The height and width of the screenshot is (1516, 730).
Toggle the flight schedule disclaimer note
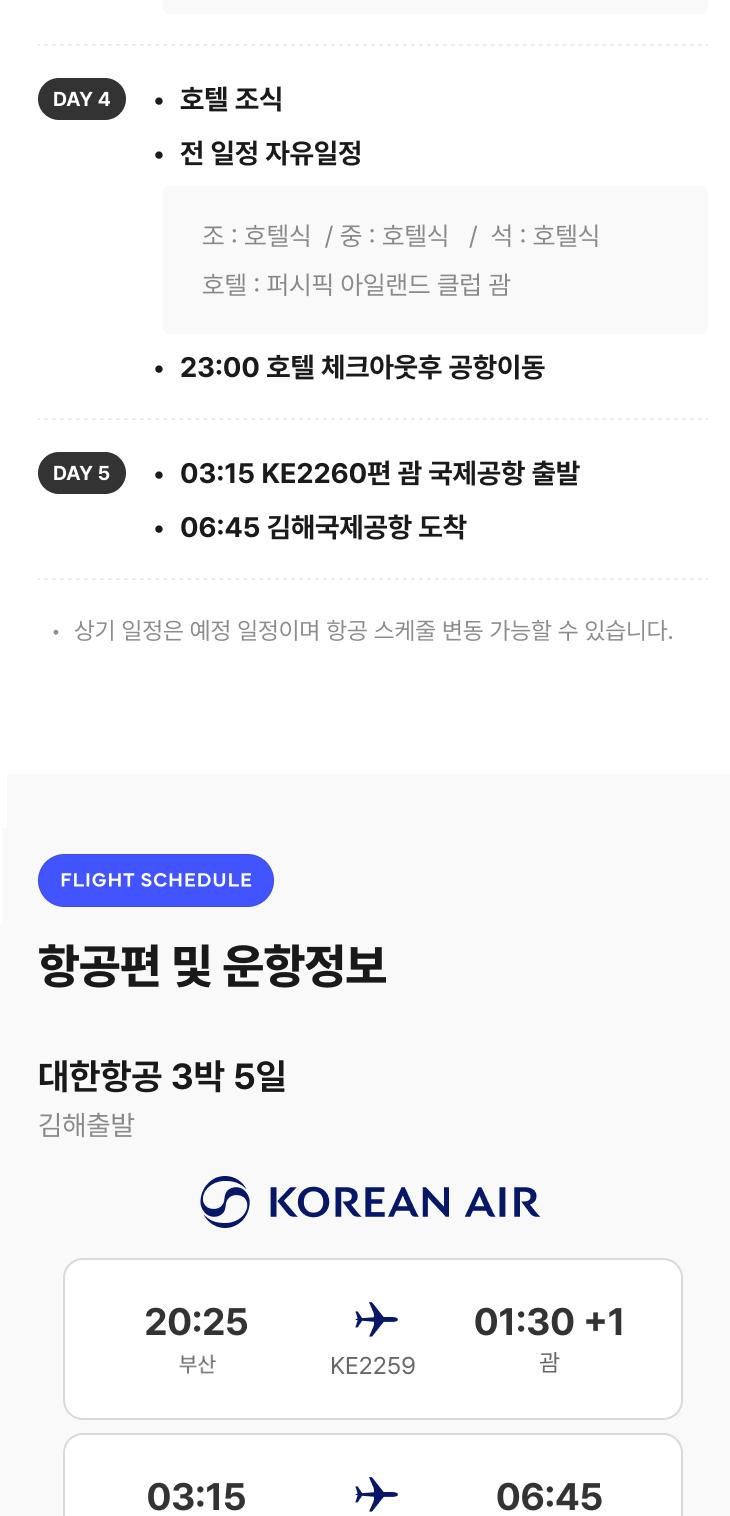click(370, 631)
